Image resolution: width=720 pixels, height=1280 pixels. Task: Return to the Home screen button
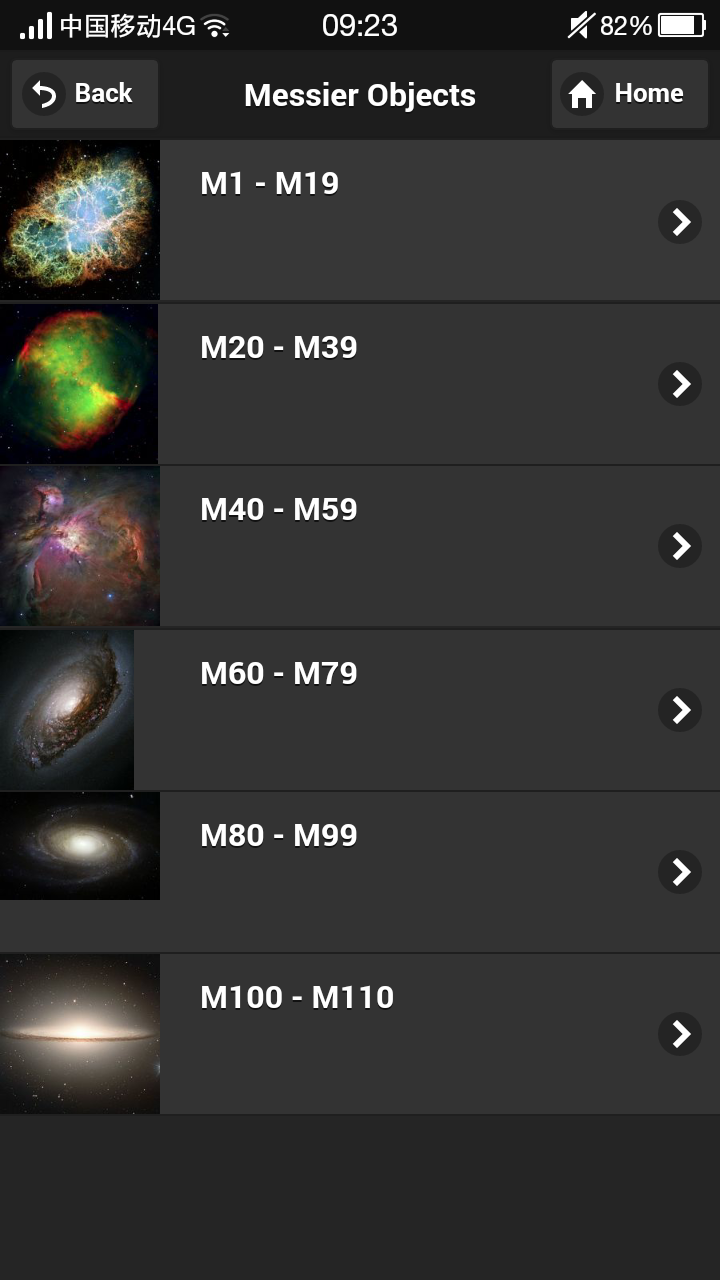(630, 94)
